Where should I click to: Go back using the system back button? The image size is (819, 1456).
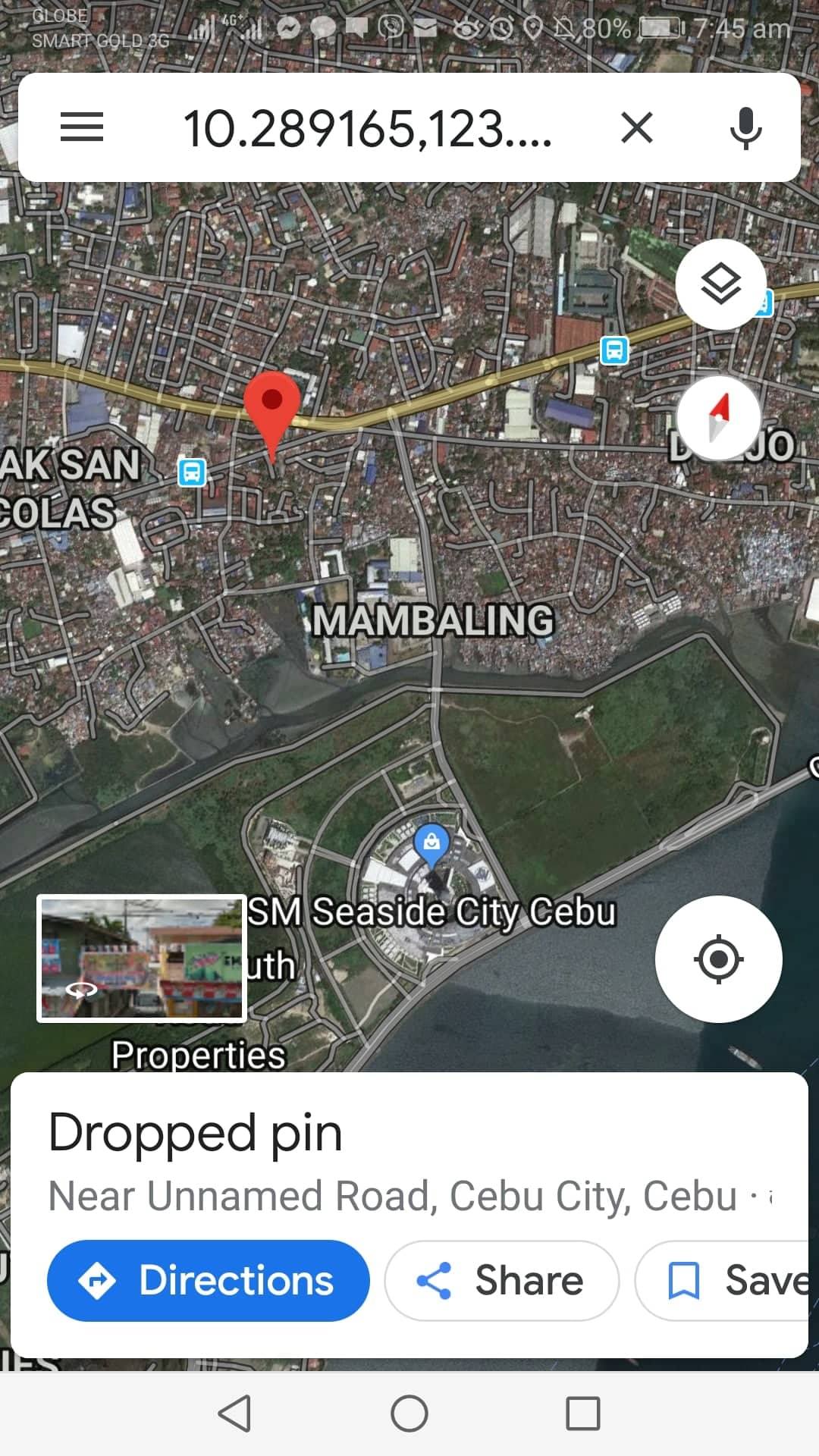(x=234, y=1414)
